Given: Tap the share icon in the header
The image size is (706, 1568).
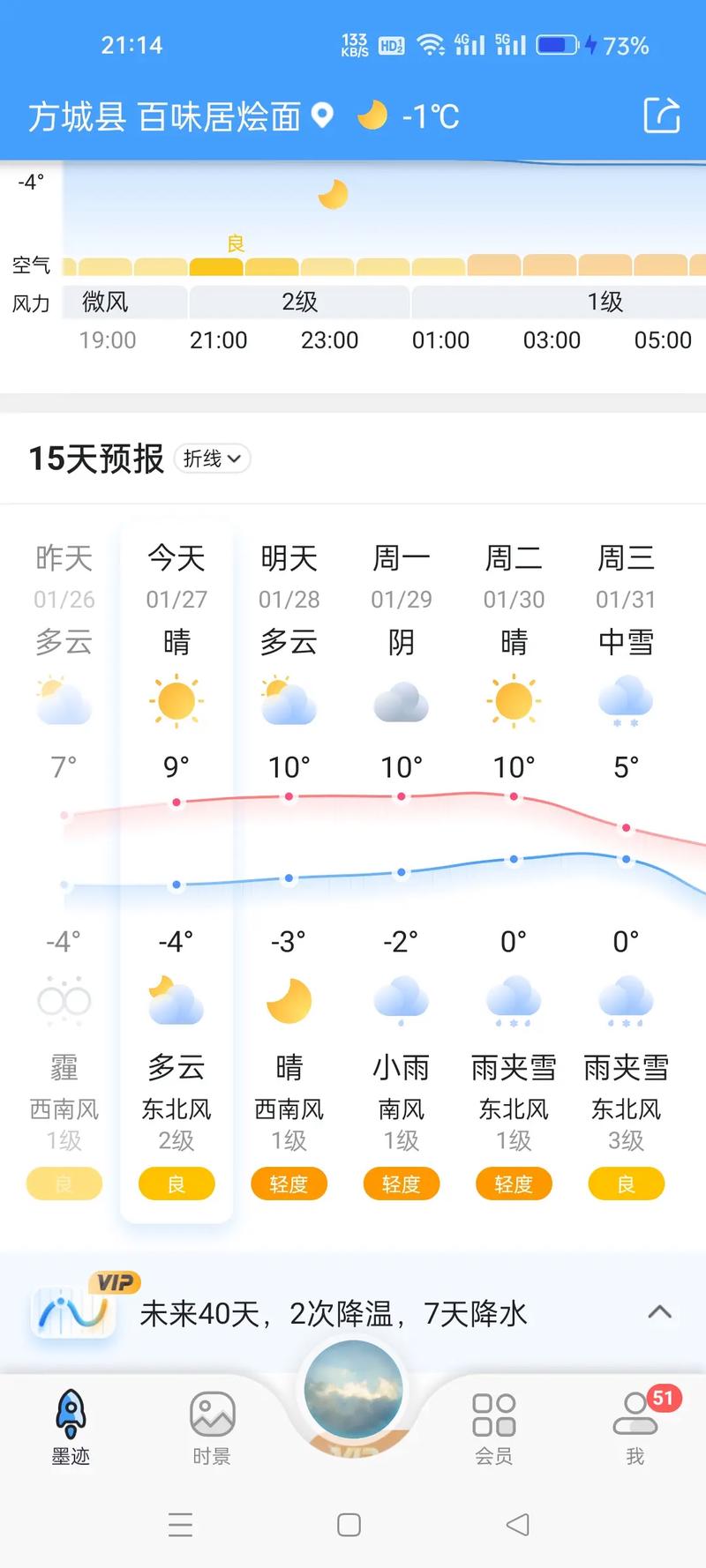Looking at the screenshot, I should tap(662, 116).
